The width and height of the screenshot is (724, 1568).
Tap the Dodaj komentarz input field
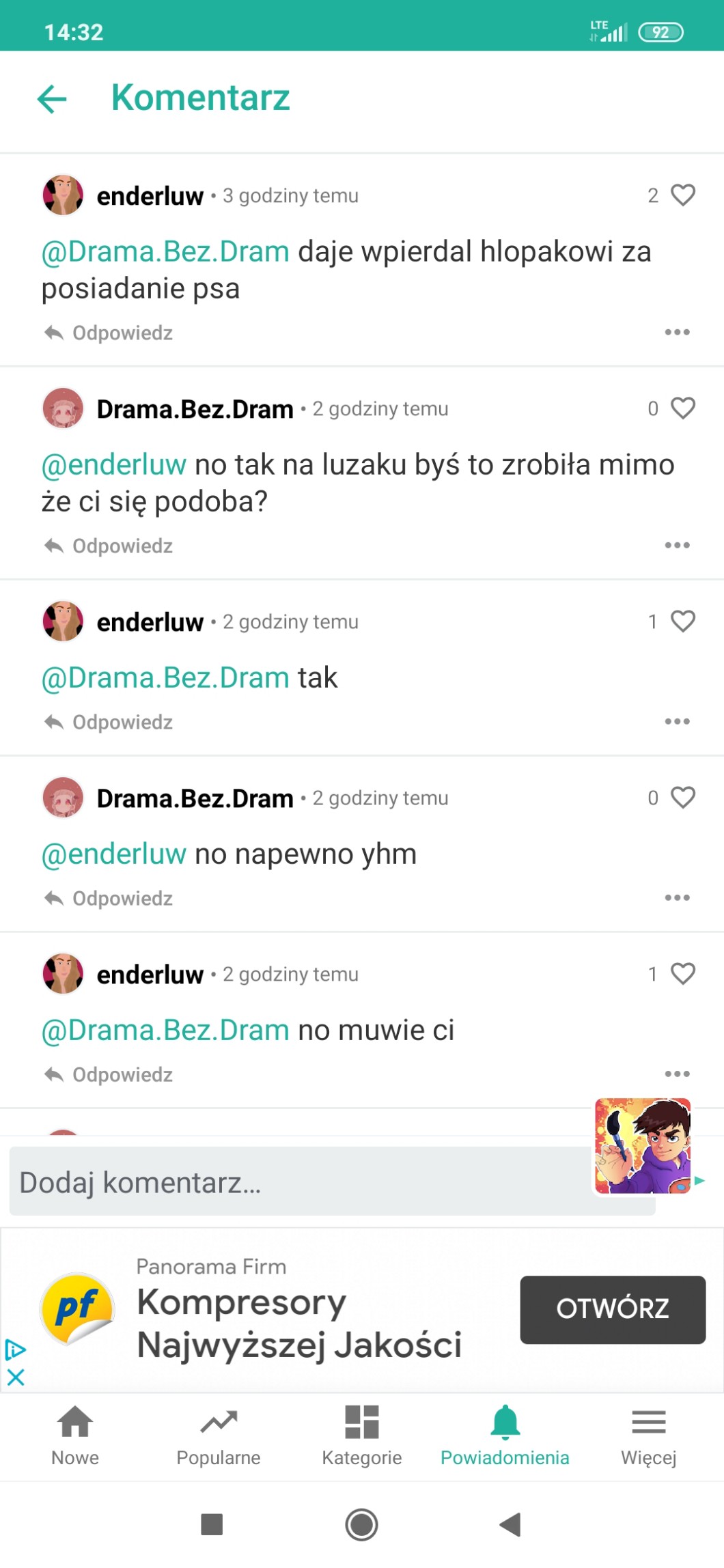coord(301,1182)
